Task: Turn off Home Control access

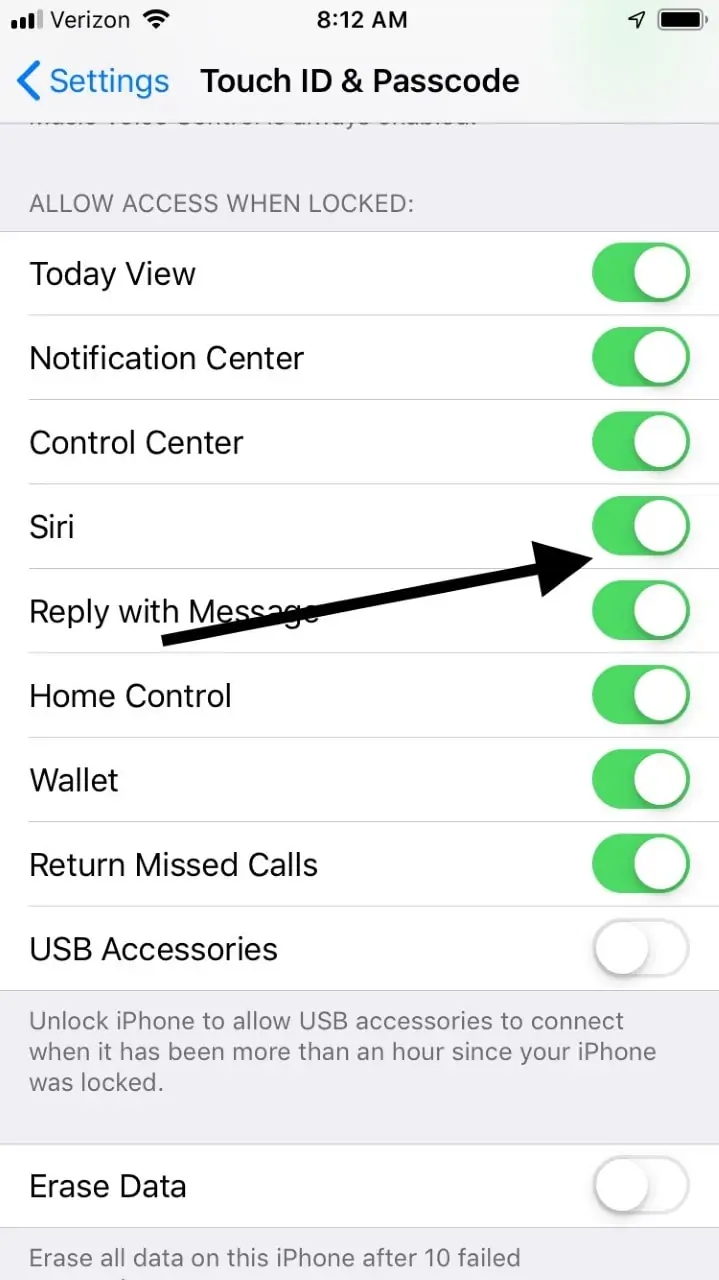Action: (x=641, y=695)
